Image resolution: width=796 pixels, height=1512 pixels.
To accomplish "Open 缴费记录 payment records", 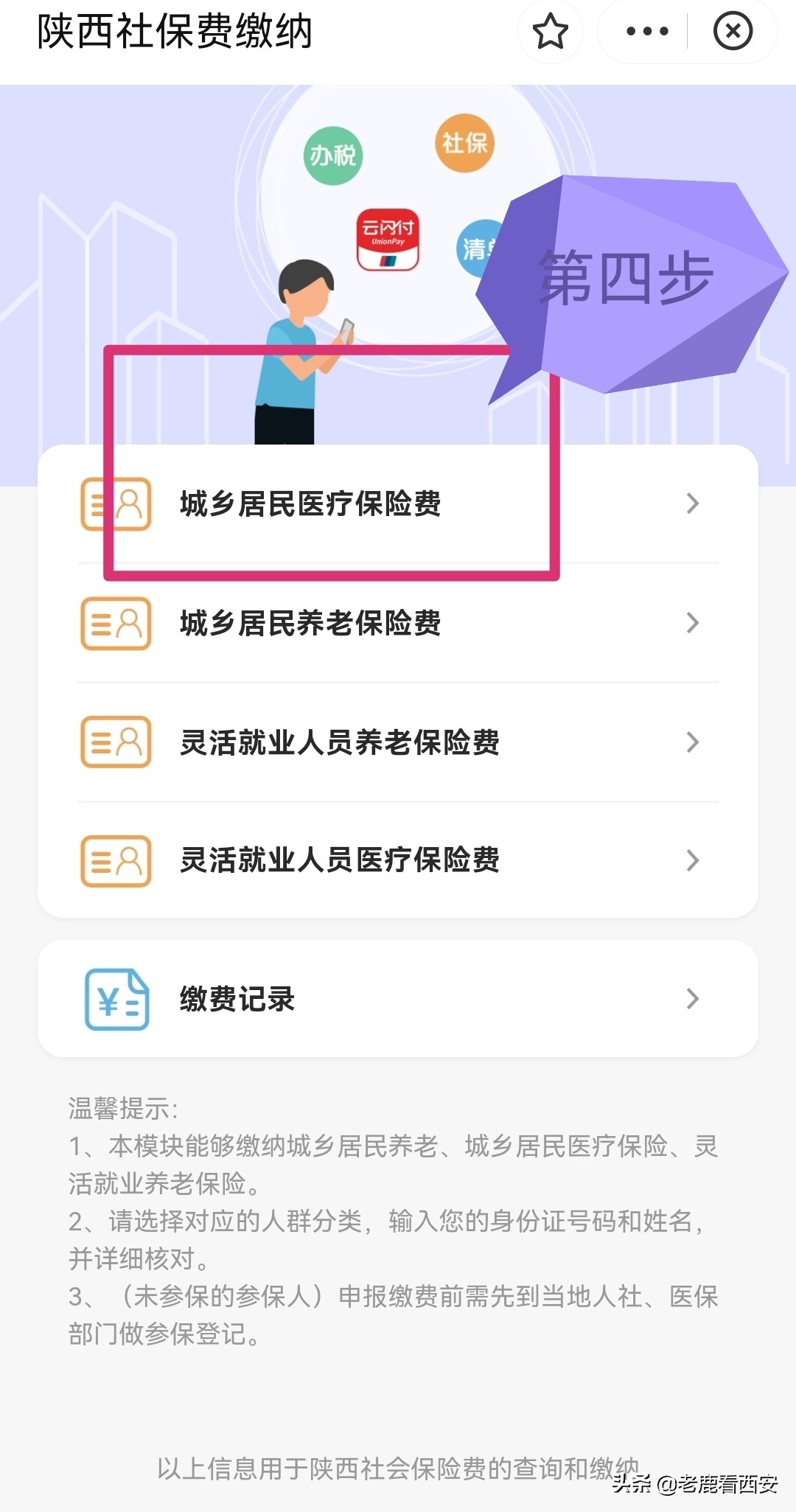I will pos(236,999).
